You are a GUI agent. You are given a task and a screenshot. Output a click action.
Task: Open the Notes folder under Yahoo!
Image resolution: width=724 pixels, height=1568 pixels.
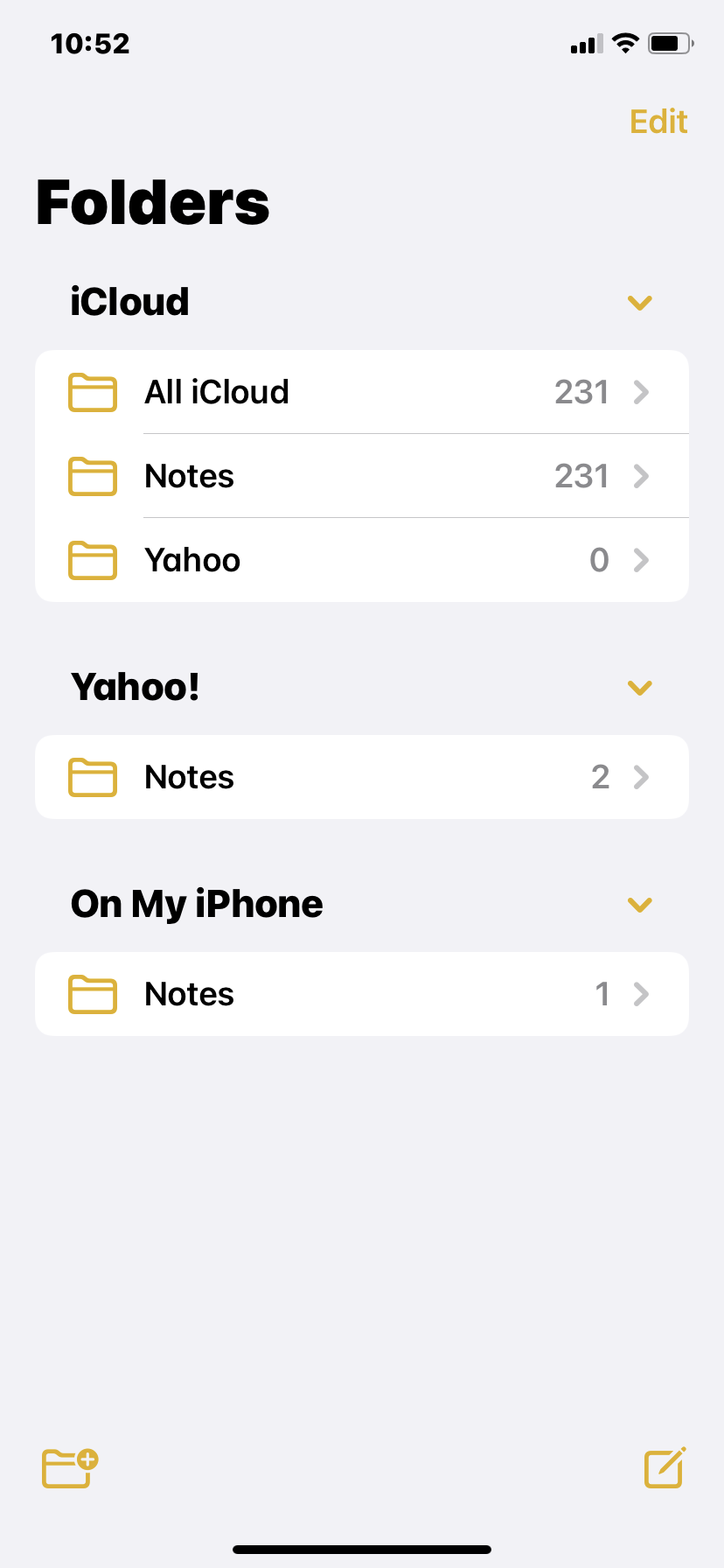pos(362,777)
